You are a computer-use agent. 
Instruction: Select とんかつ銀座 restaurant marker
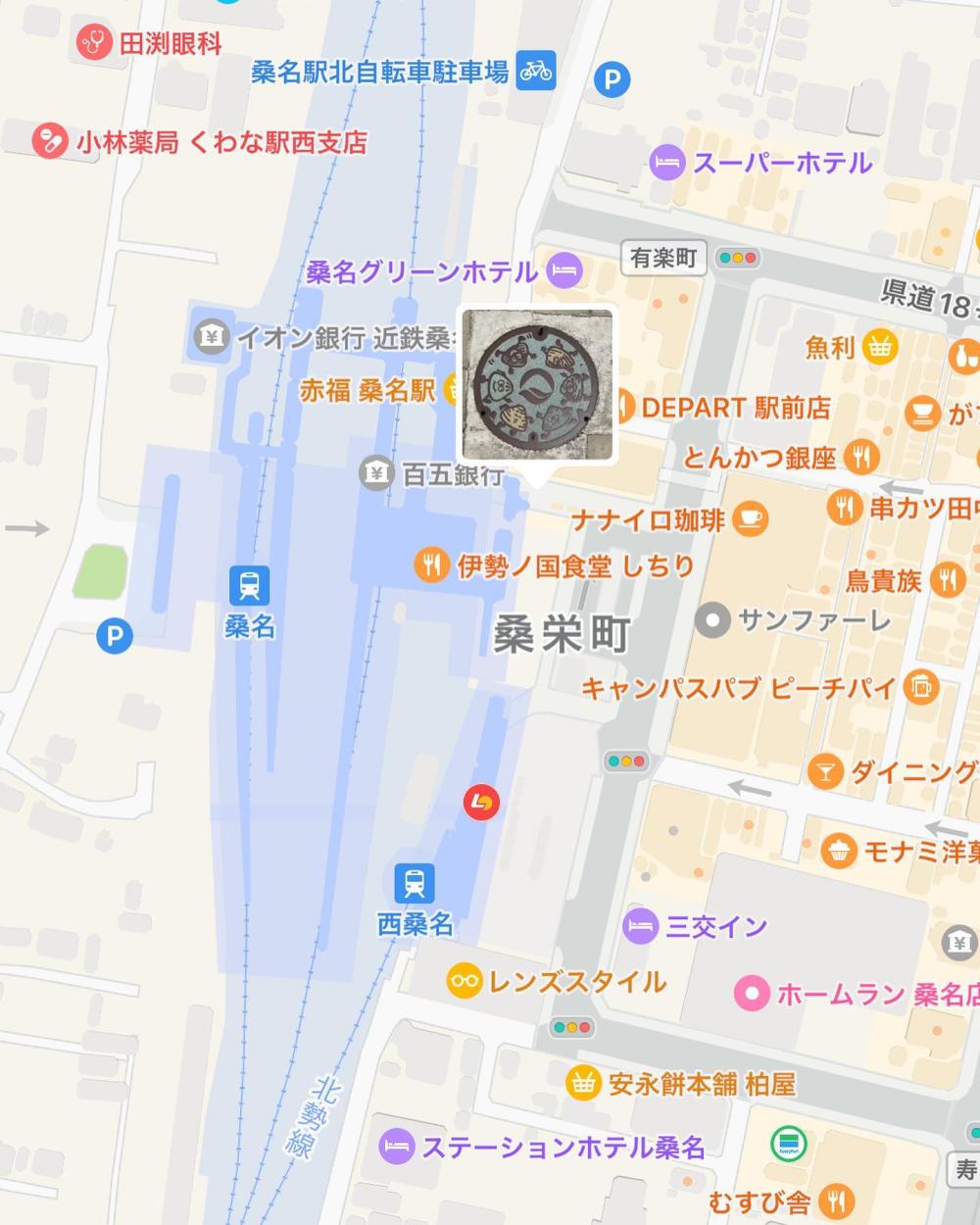coord(862,456)
